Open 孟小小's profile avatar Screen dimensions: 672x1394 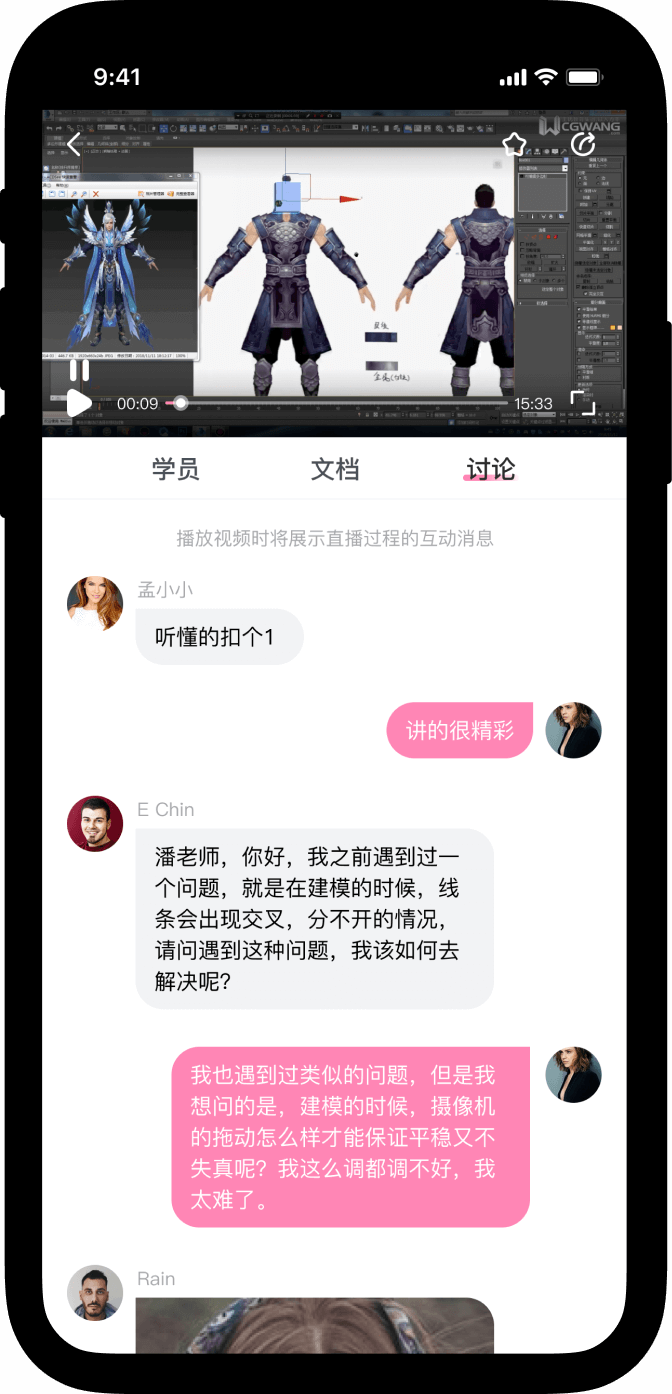95,604
